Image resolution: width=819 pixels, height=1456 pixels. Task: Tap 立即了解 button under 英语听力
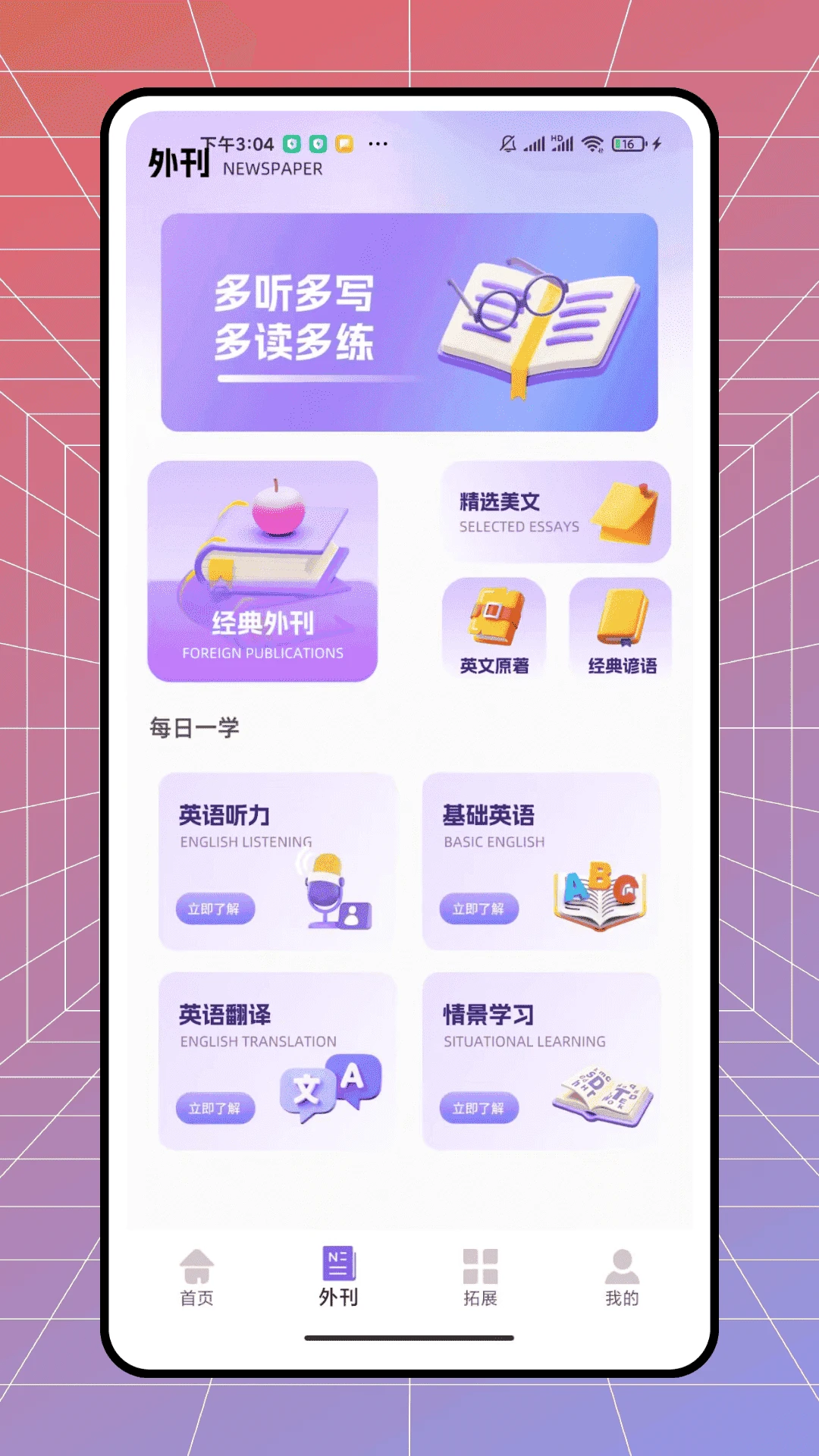pos(215,909)
